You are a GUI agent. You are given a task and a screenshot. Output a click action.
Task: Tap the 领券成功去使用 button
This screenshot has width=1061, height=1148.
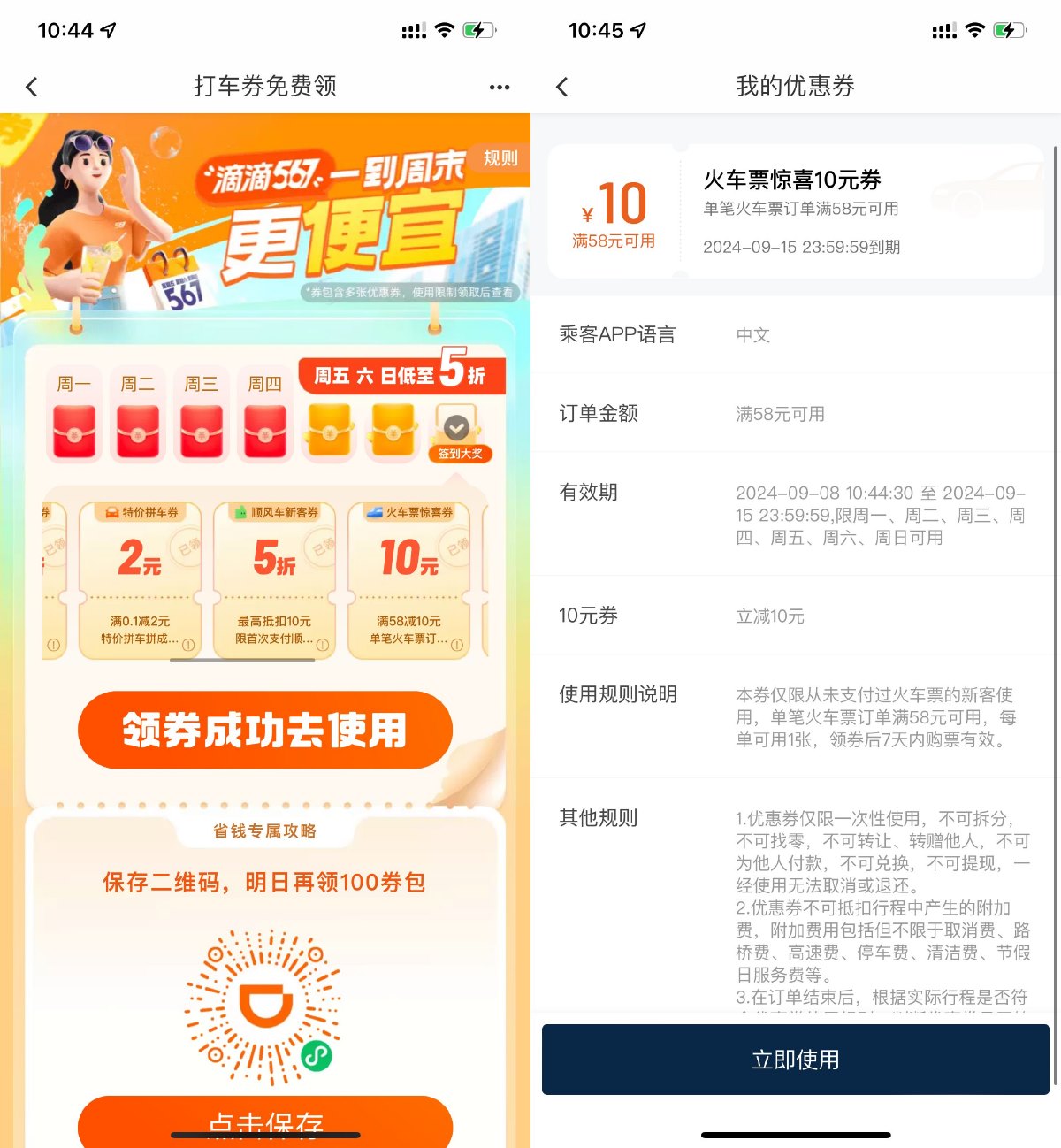point(265,731)
